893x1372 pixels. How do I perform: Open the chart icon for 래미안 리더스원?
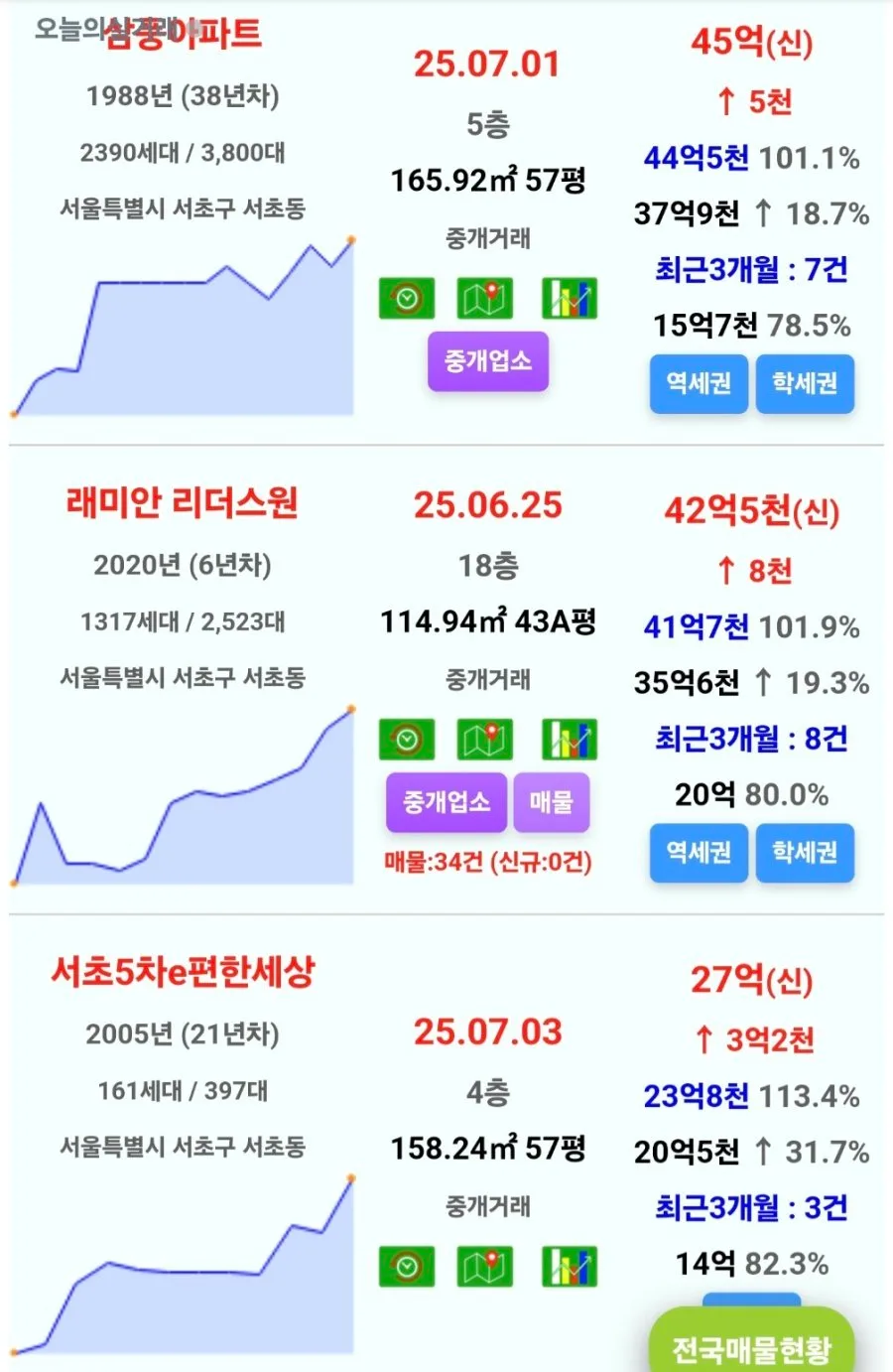[570, 740]
